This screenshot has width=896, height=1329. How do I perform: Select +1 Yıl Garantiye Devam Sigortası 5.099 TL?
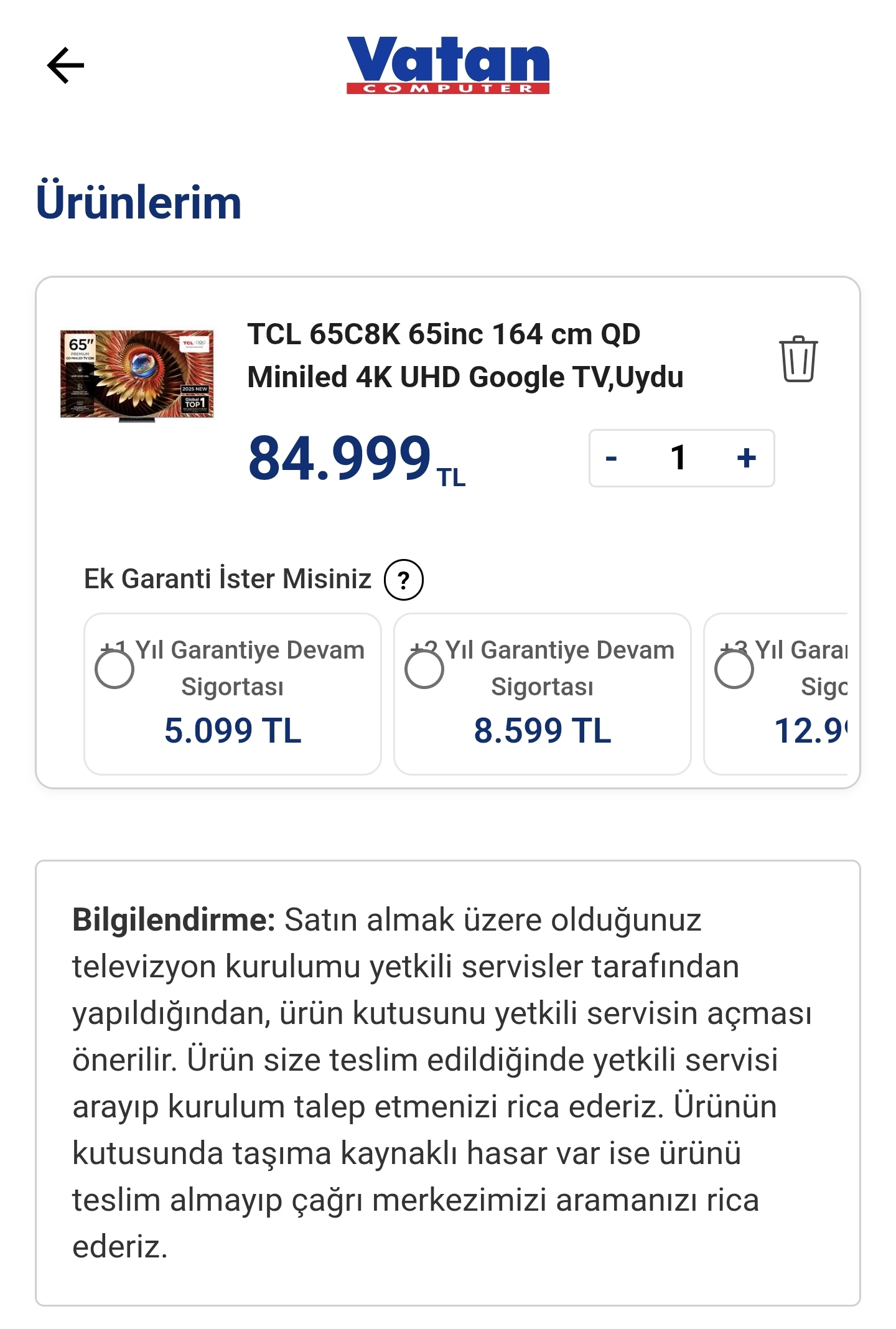pos(114,670)
